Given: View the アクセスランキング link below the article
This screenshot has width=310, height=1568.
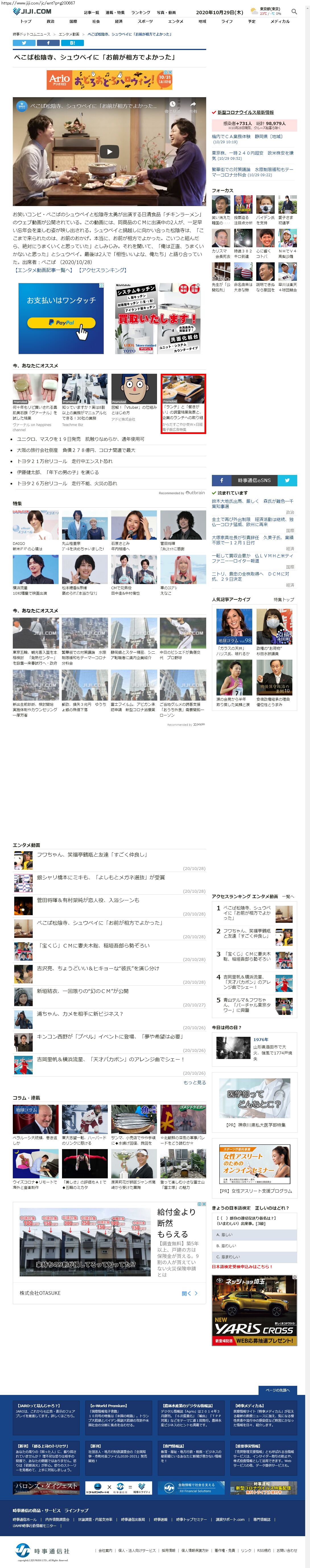Looking at the screenshot, I should tap(102, 270).
